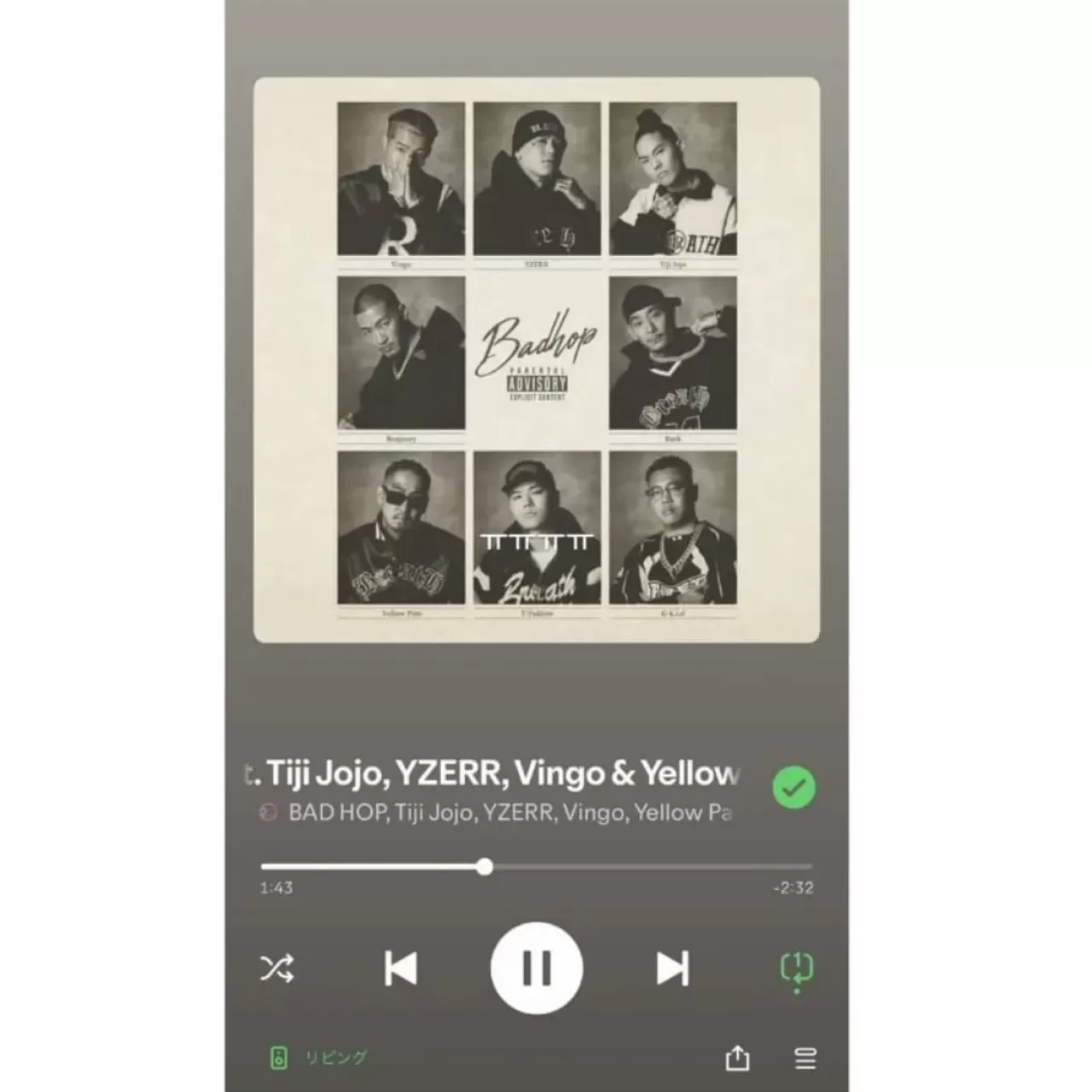Remove song from liked songs via checkmark
The height and width of the screenshot is (1092, 1092).
click(x=793, y=787)
